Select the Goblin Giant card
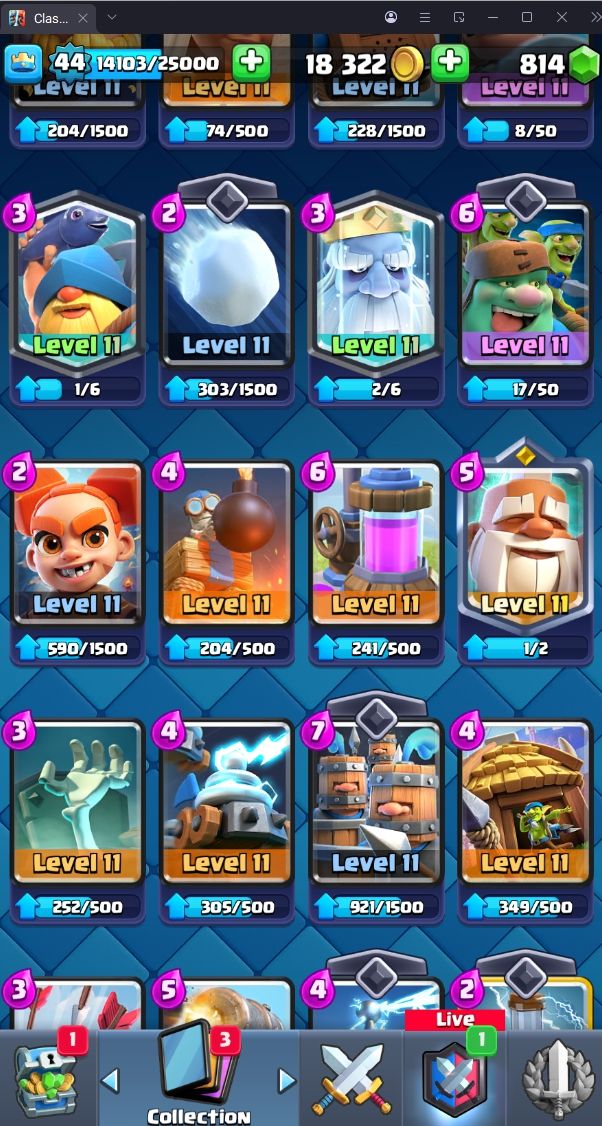 (x=525, y=290)
